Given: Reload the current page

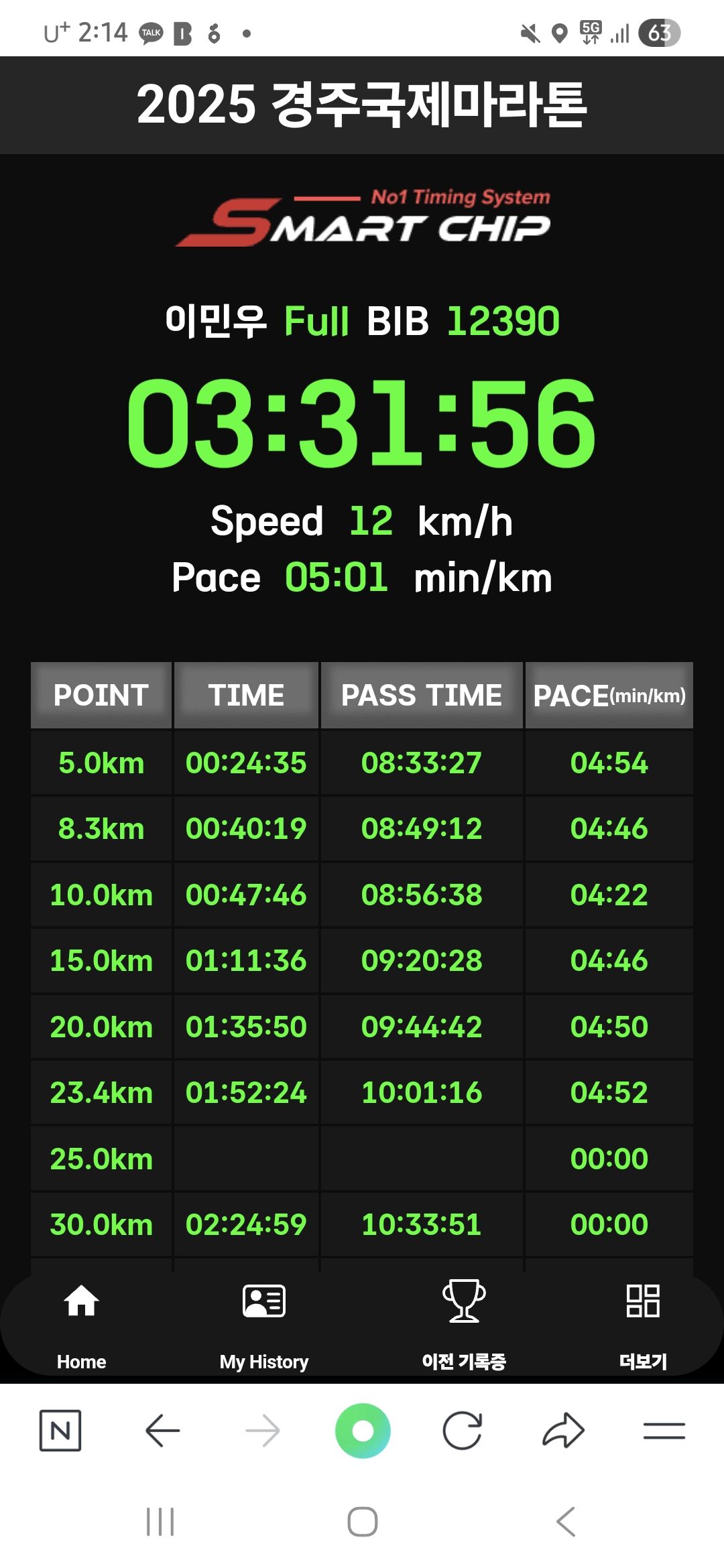Looking at the screenshot, I should (463, 1431).
